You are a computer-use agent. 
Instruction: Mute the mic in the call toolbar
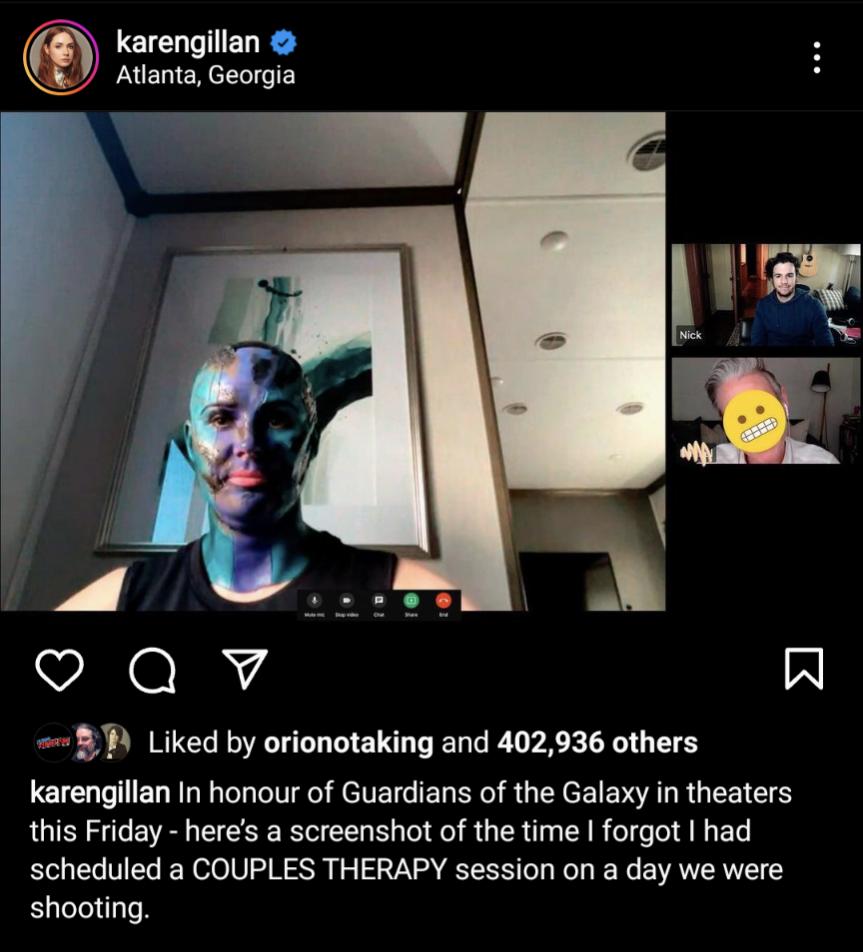(x=314, y=599)
